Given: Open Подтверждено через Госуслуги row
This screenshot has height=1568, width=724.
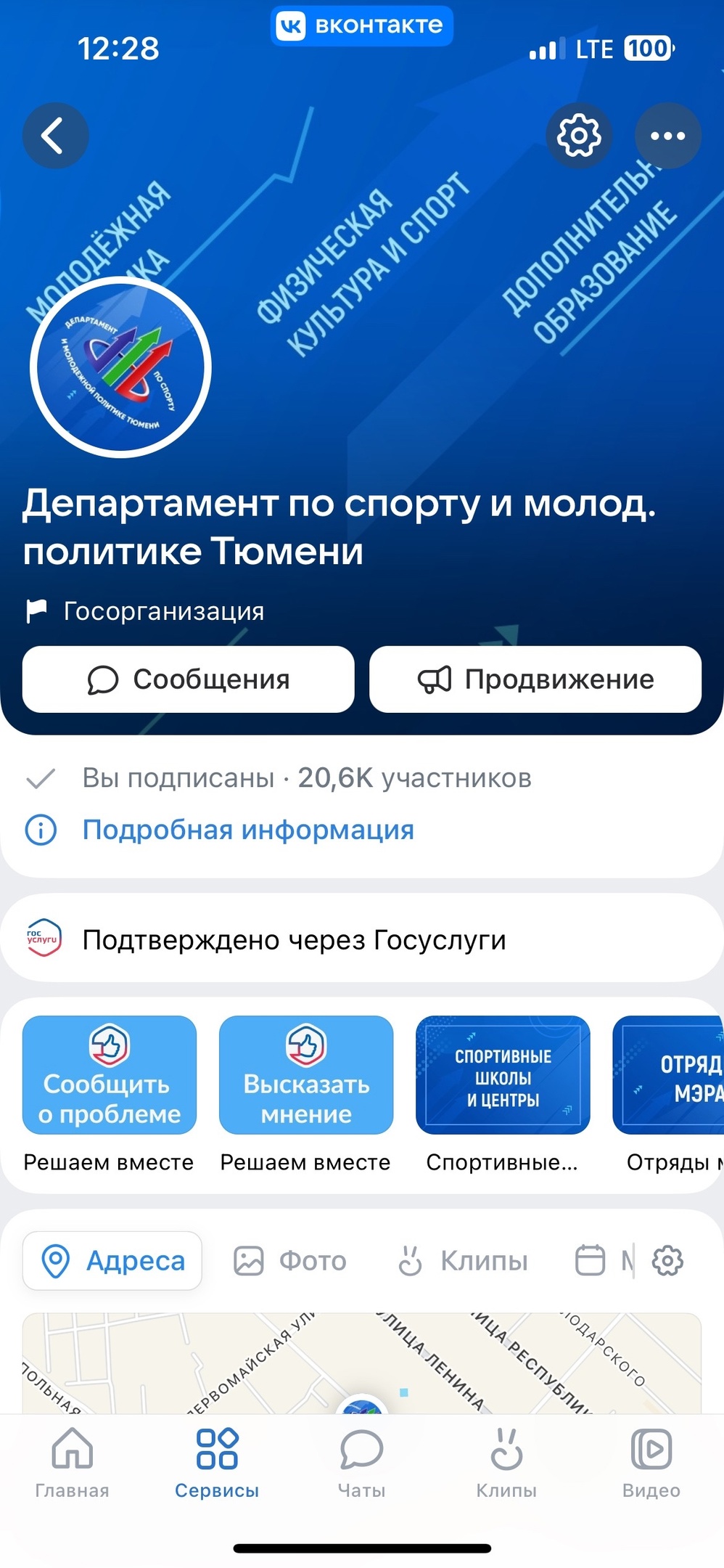Looking at the screenshot, I should click(x=294, y=940).
